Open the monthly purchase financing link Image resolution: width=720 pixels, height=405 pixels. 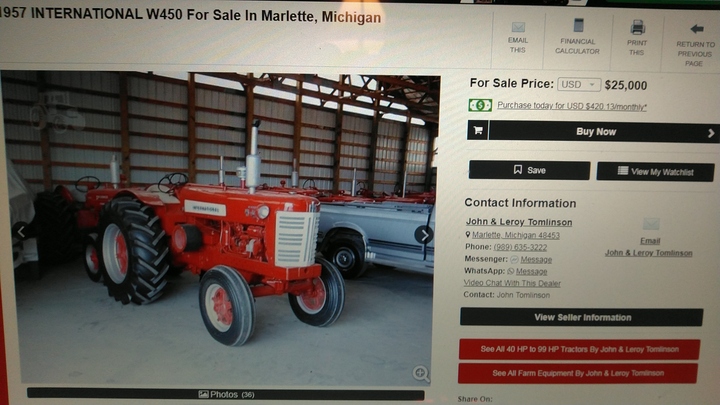572,106
